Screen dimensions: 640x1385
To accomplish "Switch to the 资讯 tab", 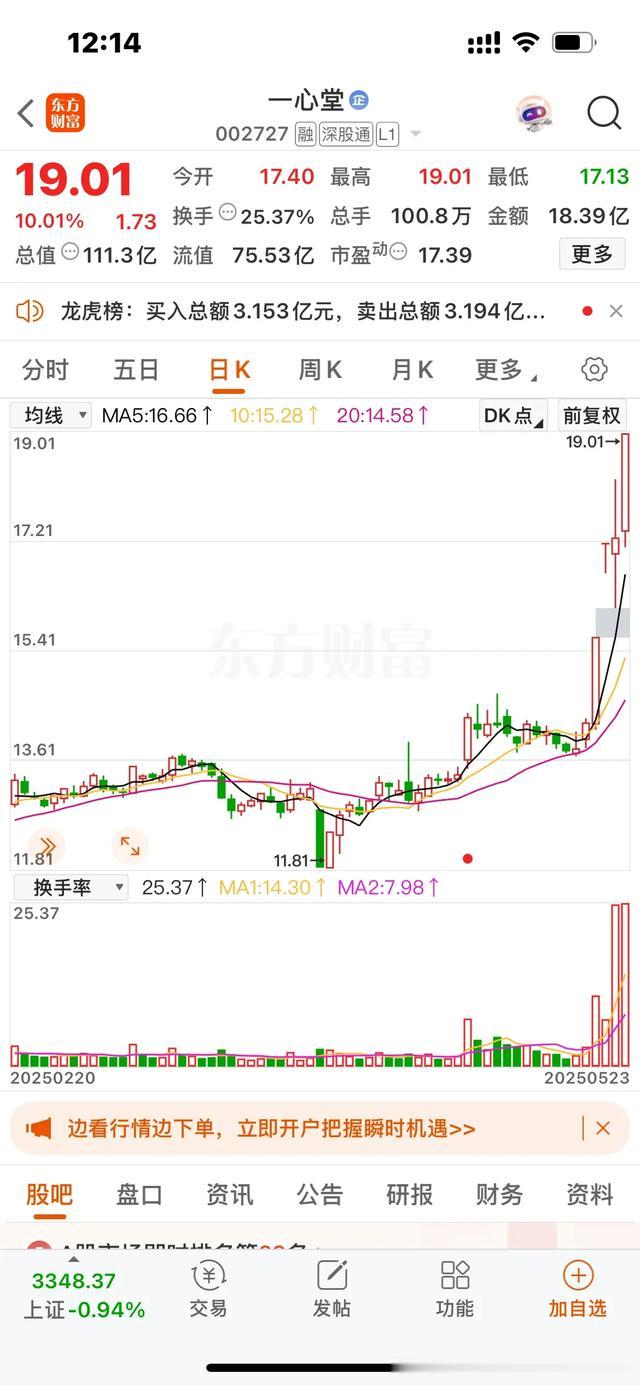I will (229, 1194).
